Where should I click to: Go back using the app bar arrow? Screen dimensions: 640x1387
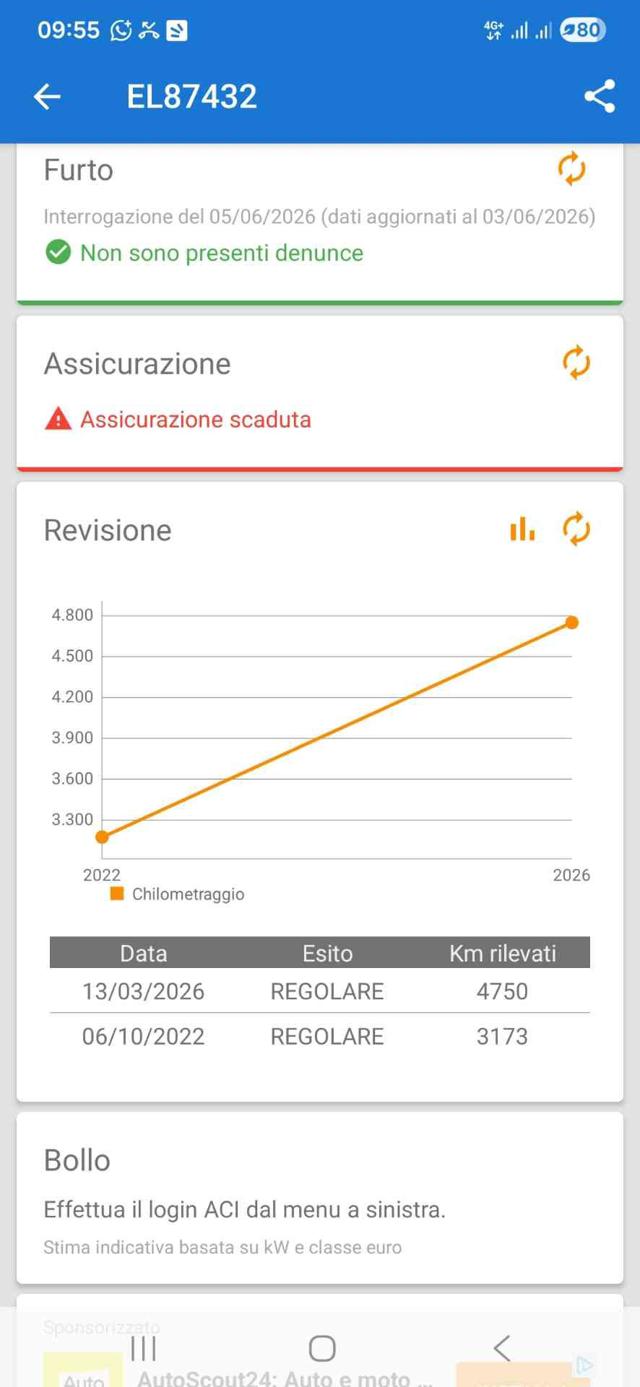point(47,96)
